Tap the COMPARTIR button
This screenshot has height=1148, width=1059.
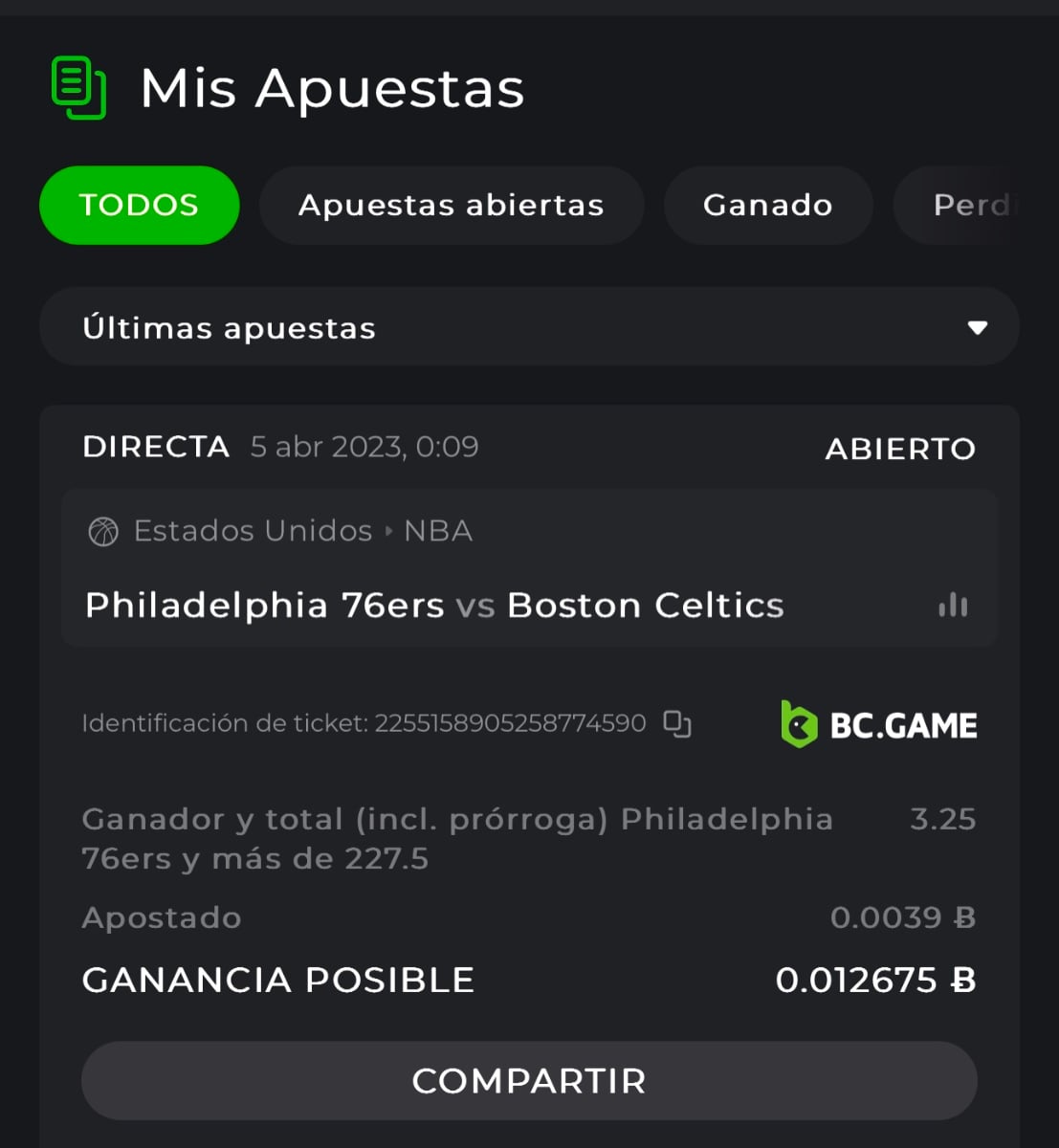[x=529, y=1081]
